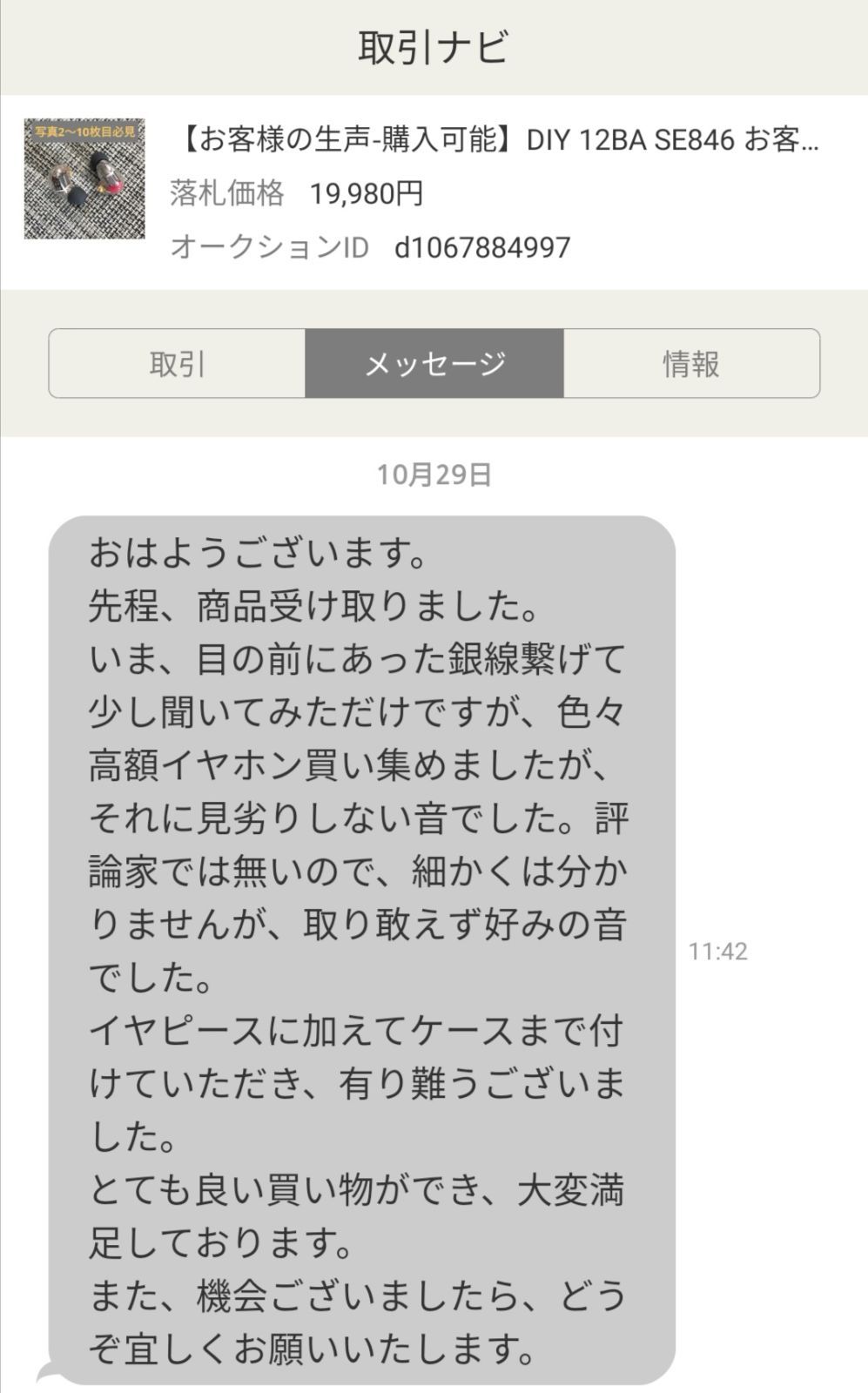Select the 落札価格 19,980円 price text
868x1393 pixels.
pos(366,196)
